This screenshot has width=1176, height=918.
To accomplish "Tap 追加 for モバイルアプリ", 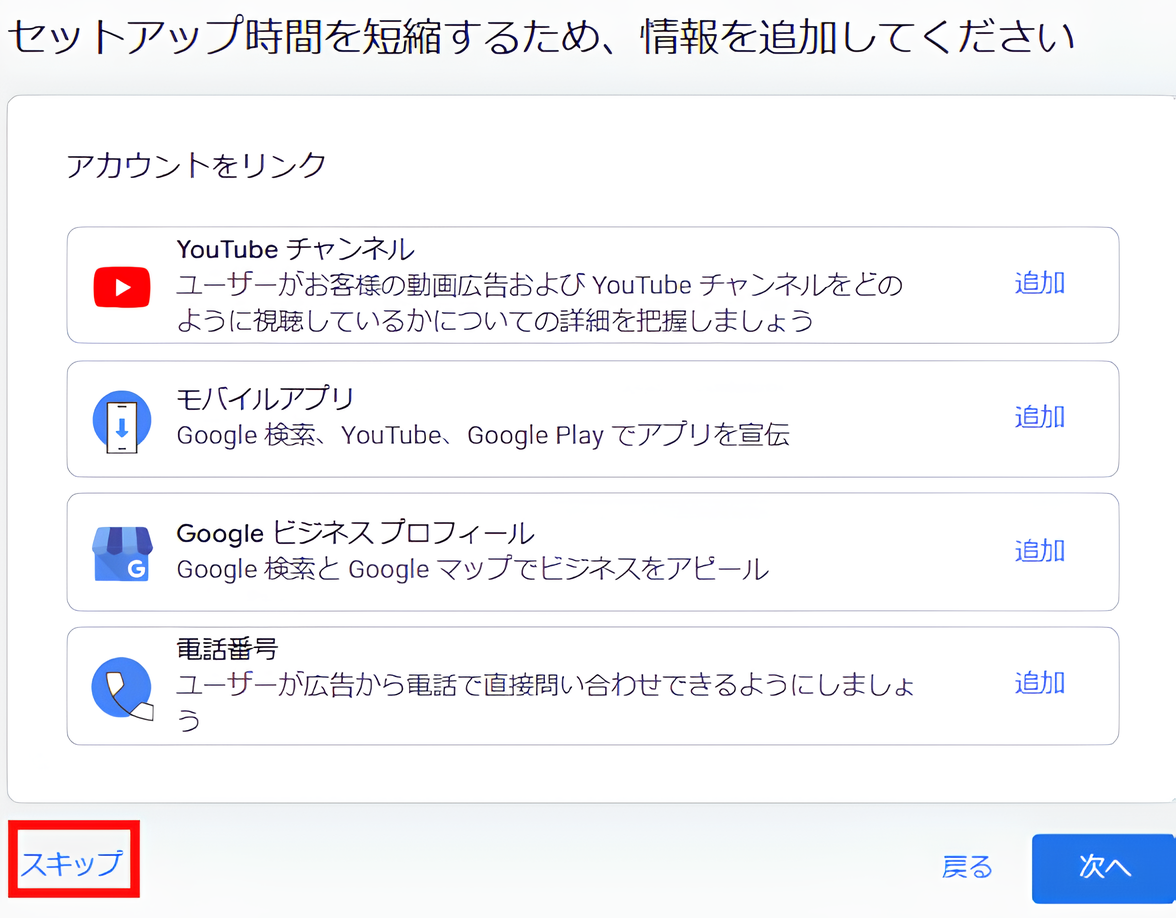I will [1040, 416].
